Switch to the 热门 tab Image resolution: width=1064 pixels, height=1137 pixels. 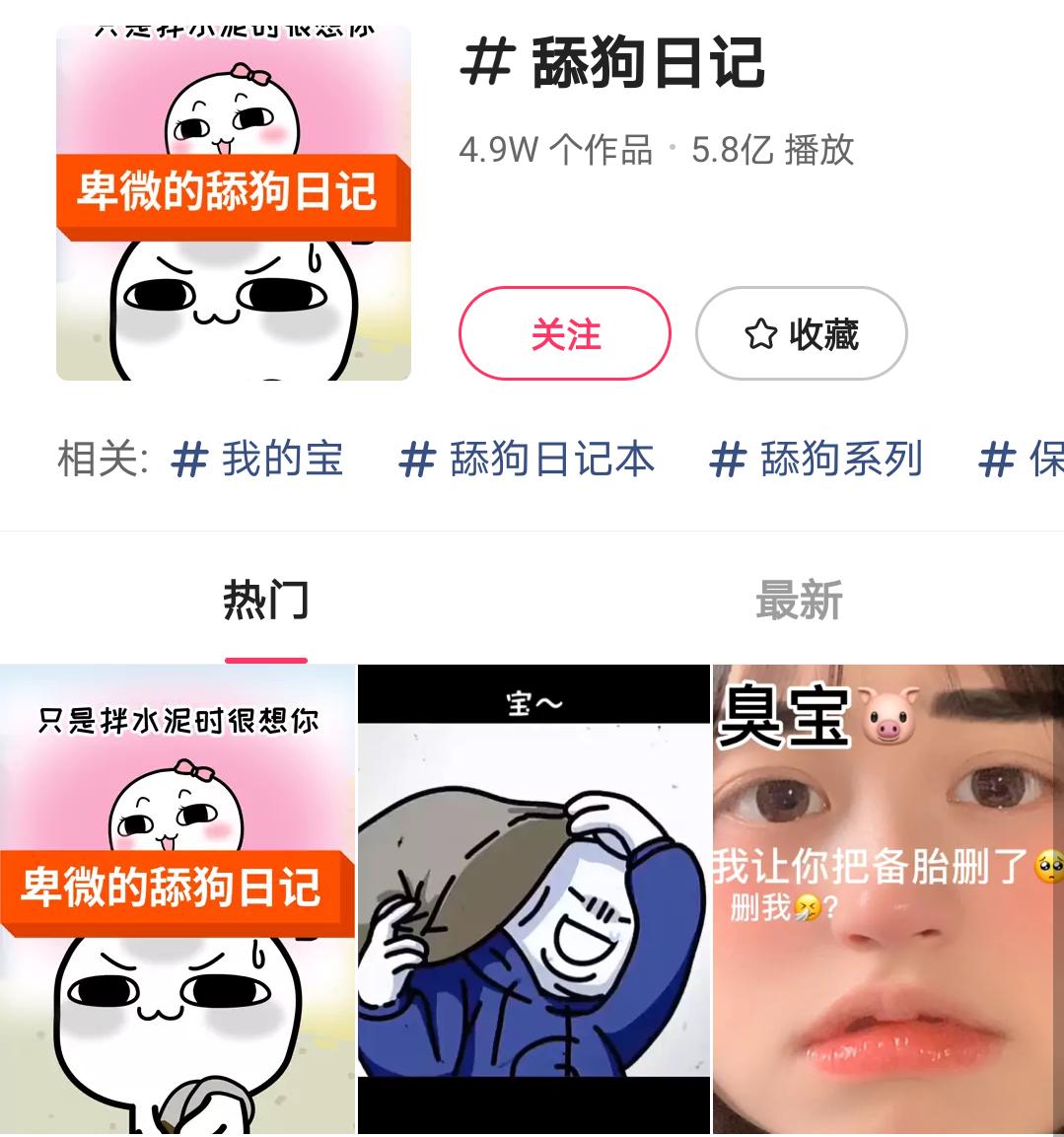pos(265,601)
